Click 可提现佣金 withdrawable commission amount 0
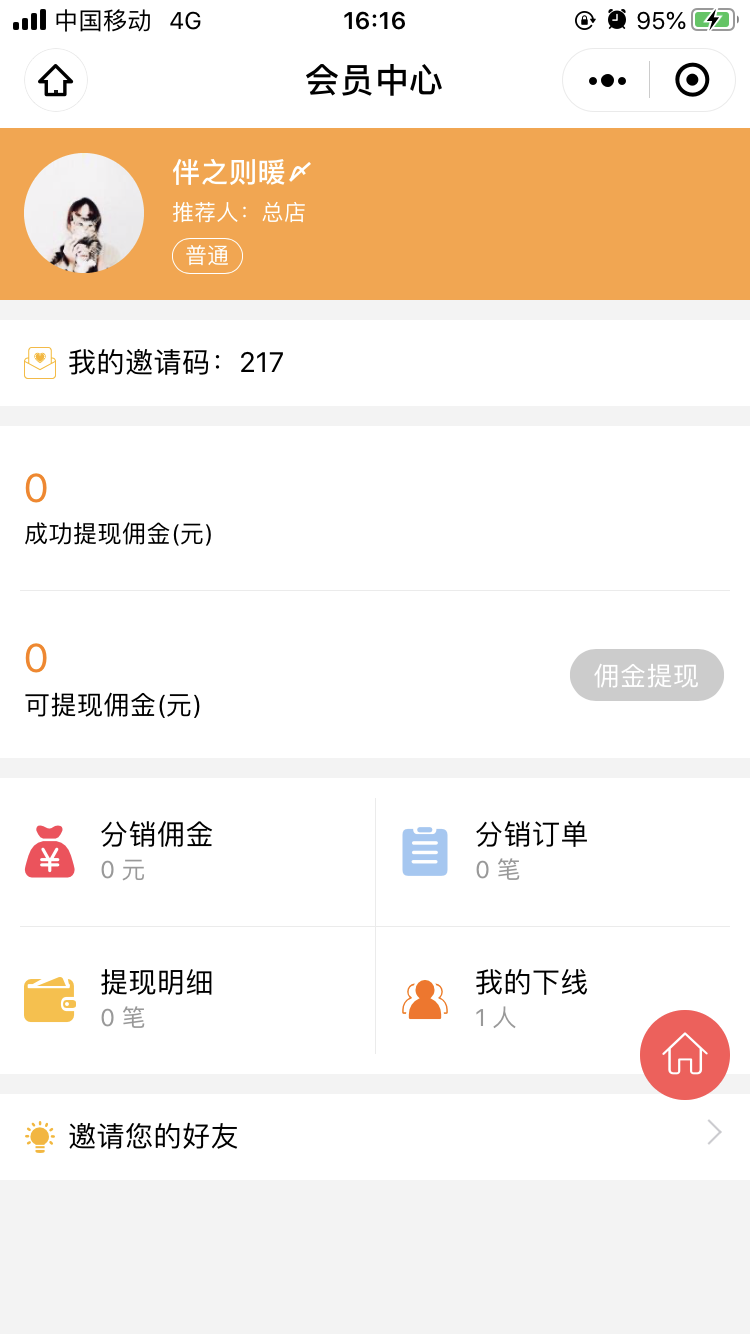The image size is (750, 1334). pyautogui.click(x=33, y=657)
